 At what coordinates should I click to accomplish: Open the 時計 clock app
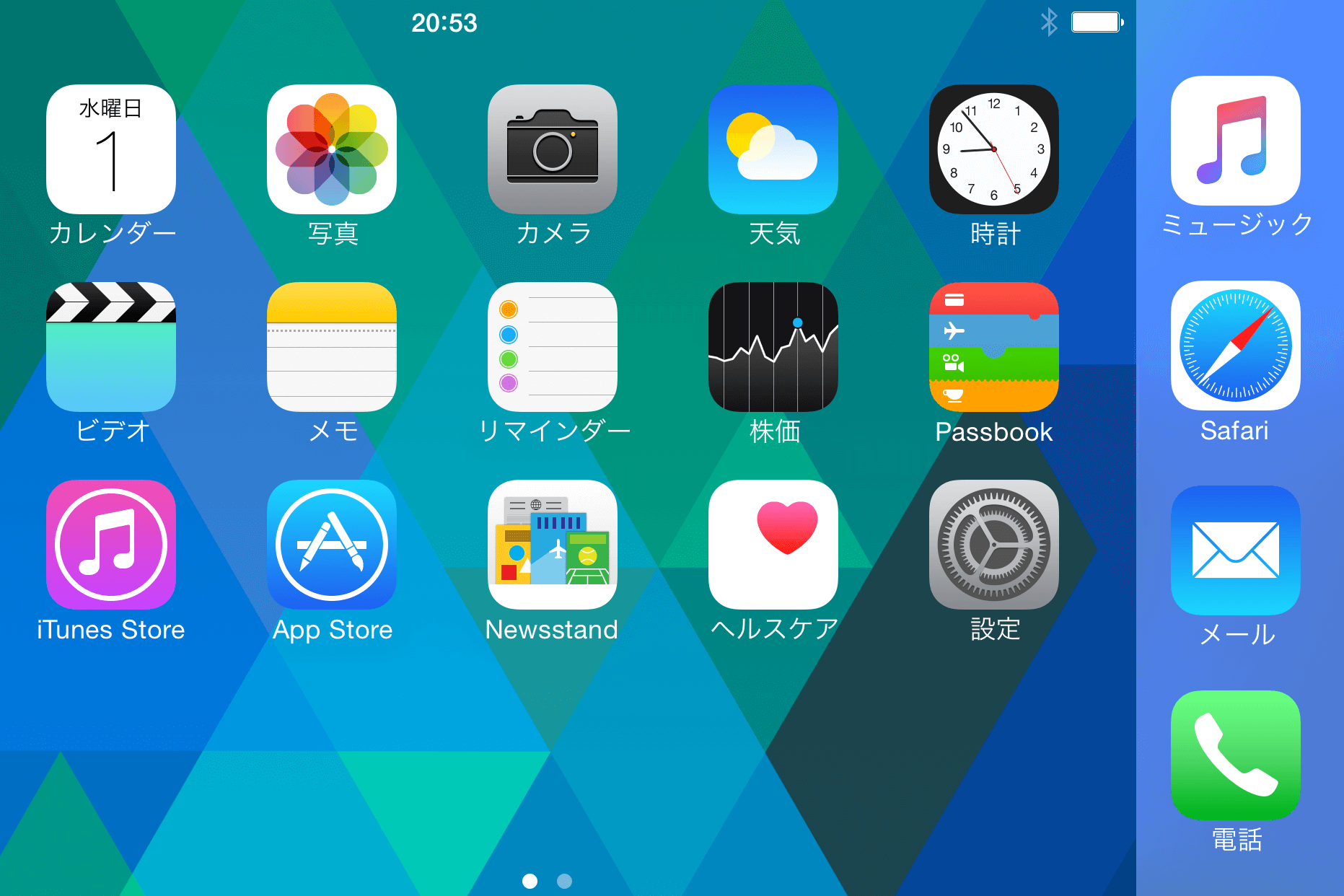(x=994, y=149)
